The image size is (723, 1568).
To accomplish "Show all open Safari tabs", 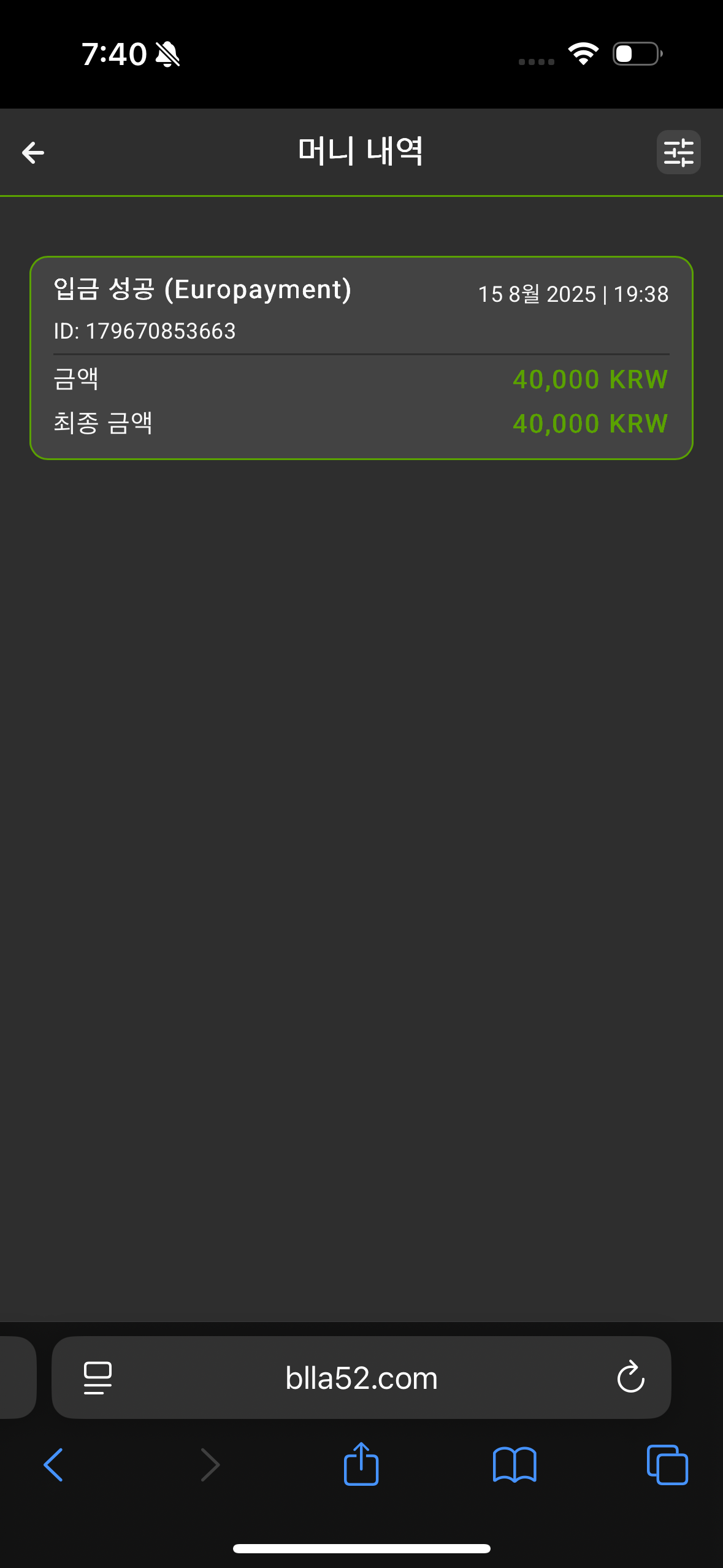I will point(667,1465).
